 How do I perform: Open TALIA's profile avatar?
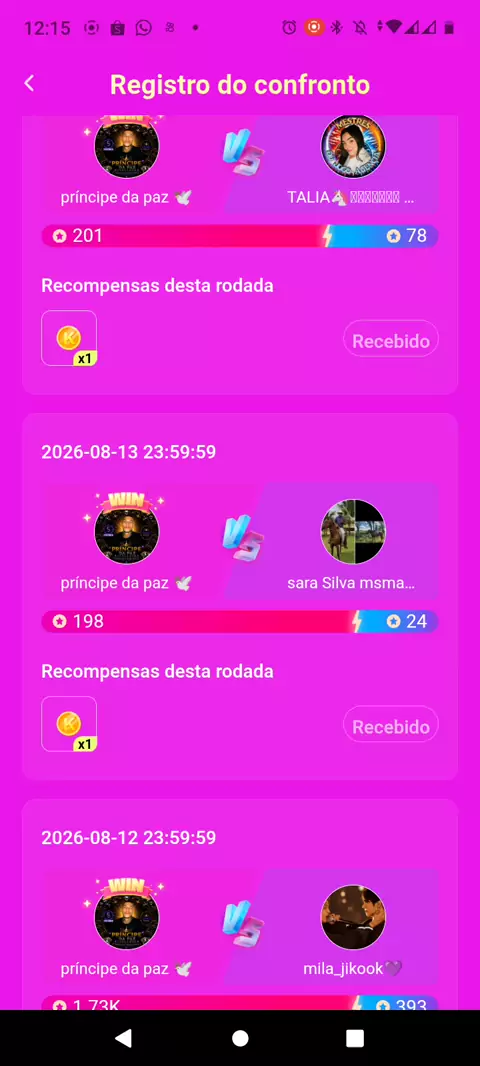(x=353, y=147)
